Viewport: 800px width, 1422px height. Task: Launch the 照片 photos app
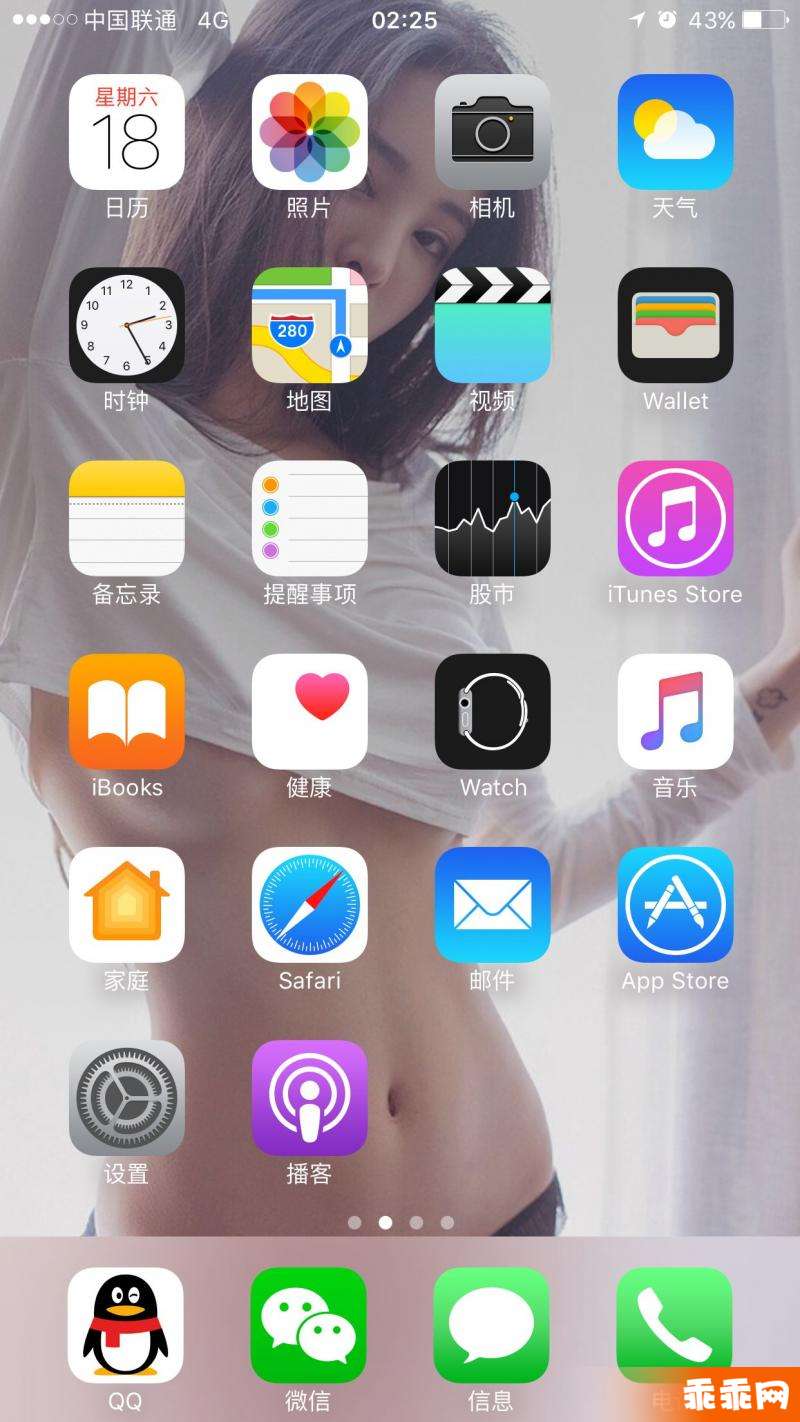[309, 132]
